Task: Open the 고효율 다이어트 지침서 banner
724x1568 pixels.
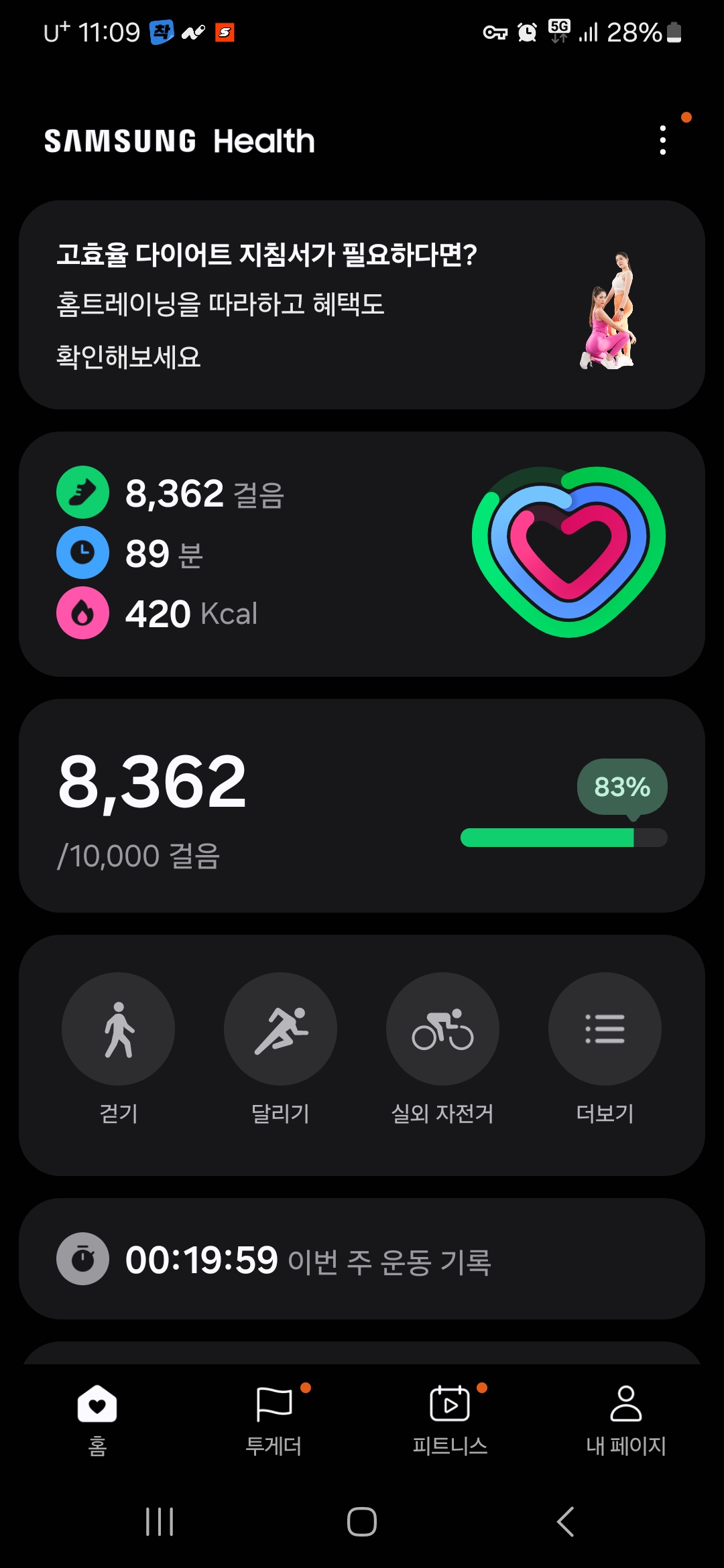Action: coord(362,305)
